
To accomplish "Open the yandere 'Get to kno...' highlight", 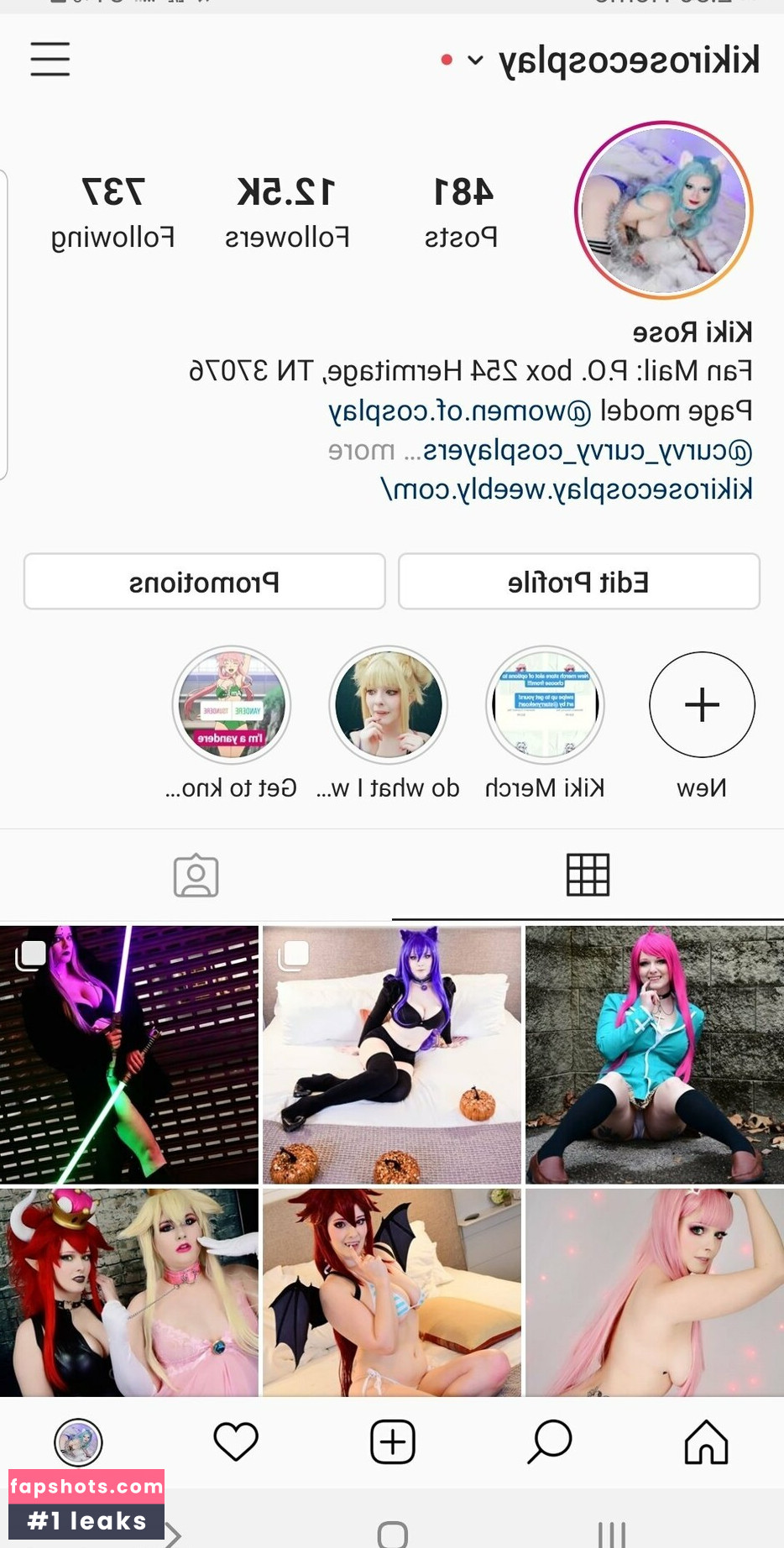I will (232, 705).
